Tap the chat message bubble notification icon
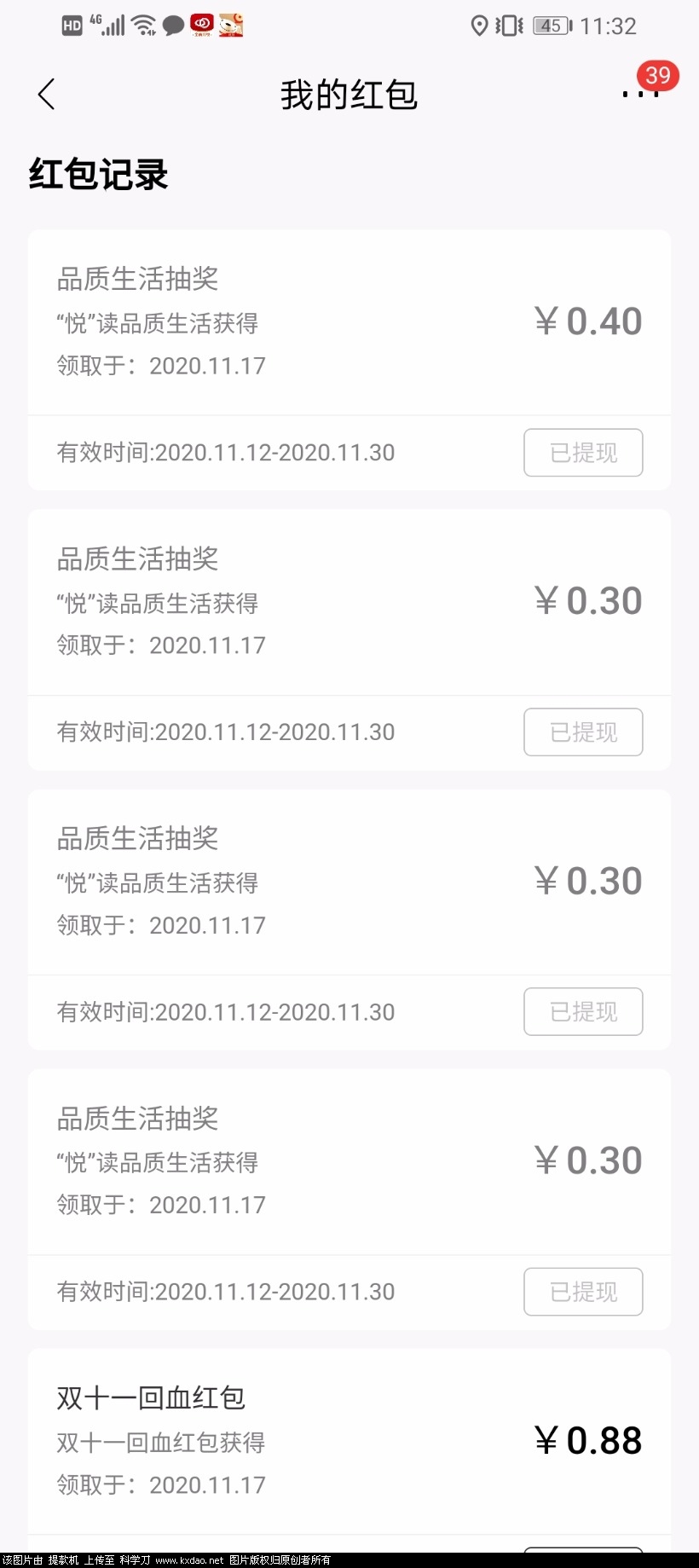Image resolution: width=699 pixels, height=1568 pixels. [x=173, y=26]
